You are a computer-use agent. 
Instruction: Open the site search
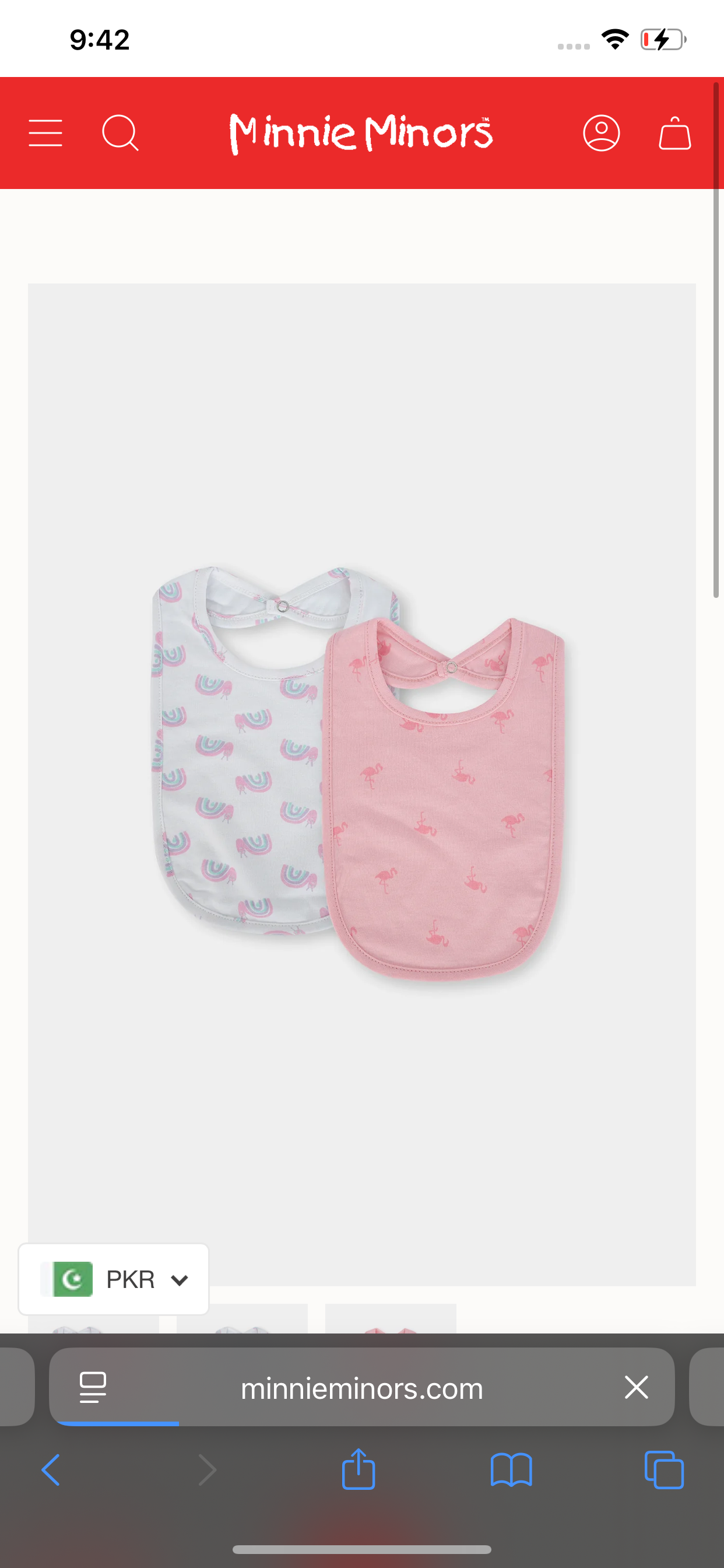(x=121, y=132)
